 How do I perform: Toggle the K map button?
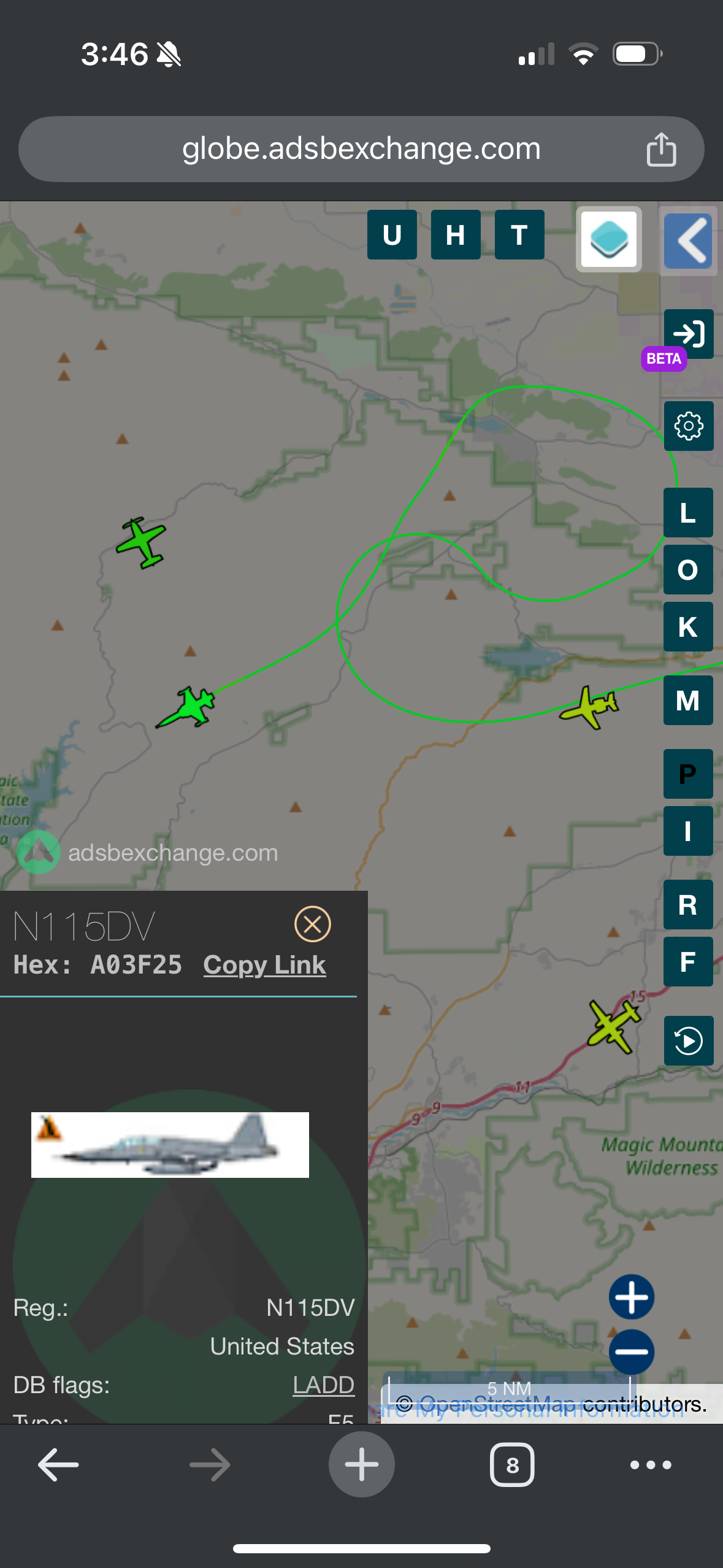click(688, 626)
